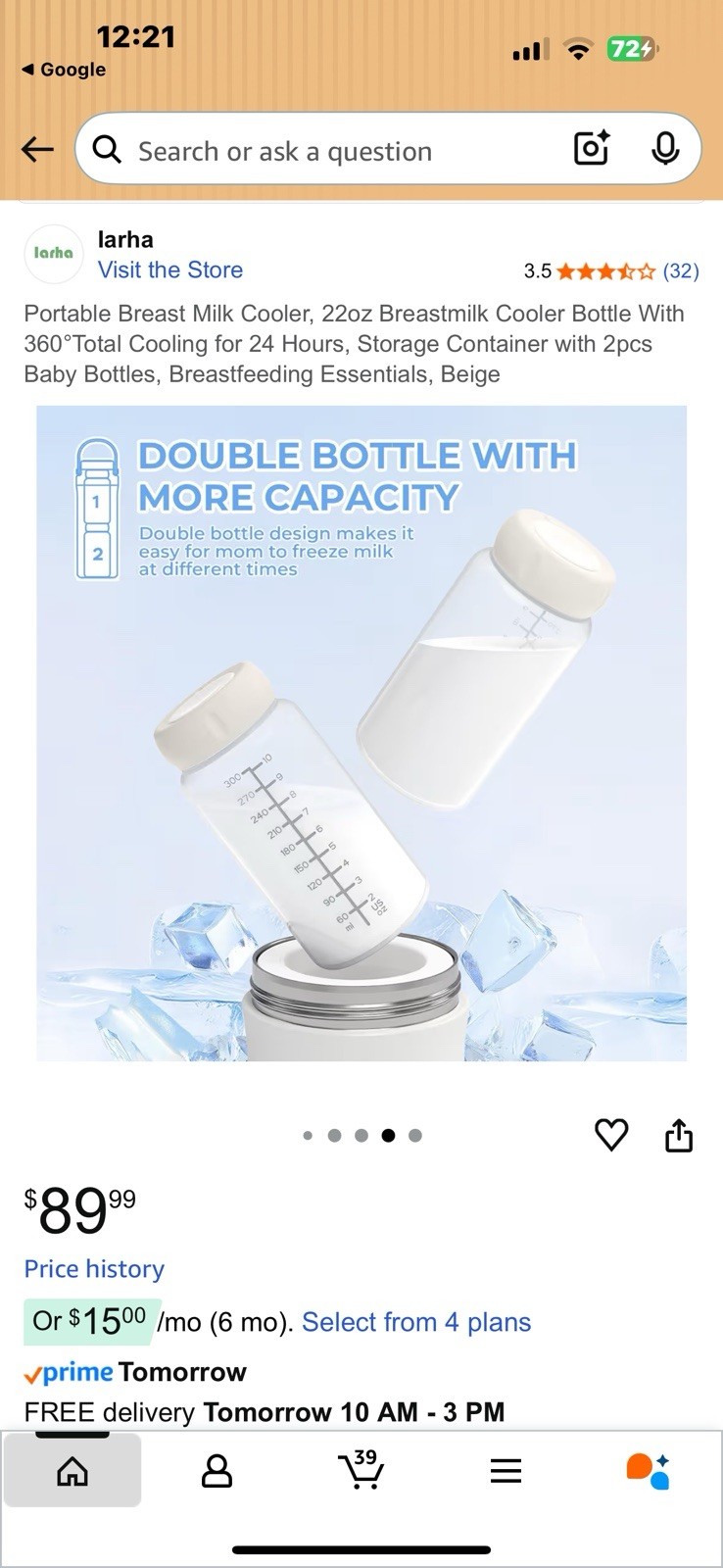
Task: Open the search or ask a question field
Action: coord(333,151)
